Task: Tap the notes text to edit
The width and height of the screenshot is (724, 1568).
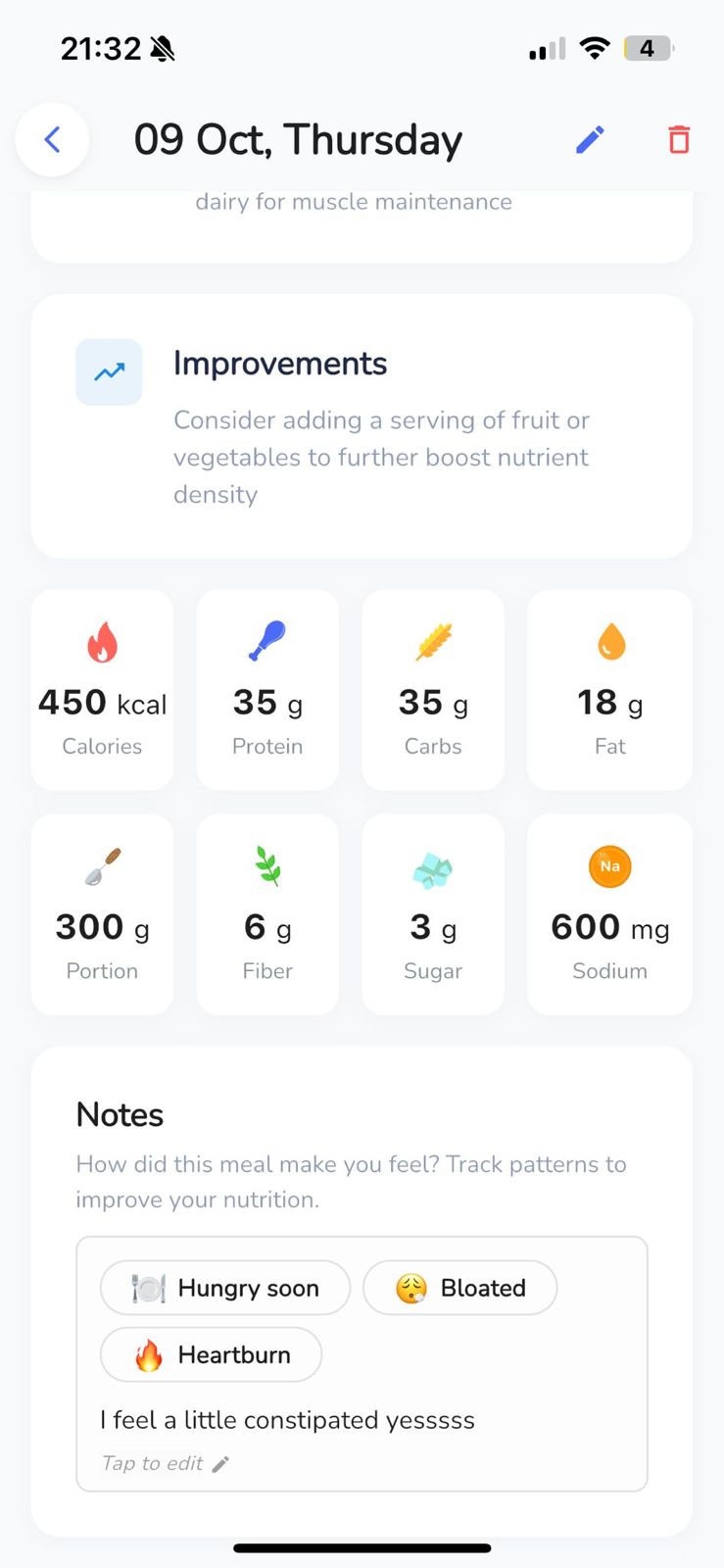Action: click(287, 1420)
